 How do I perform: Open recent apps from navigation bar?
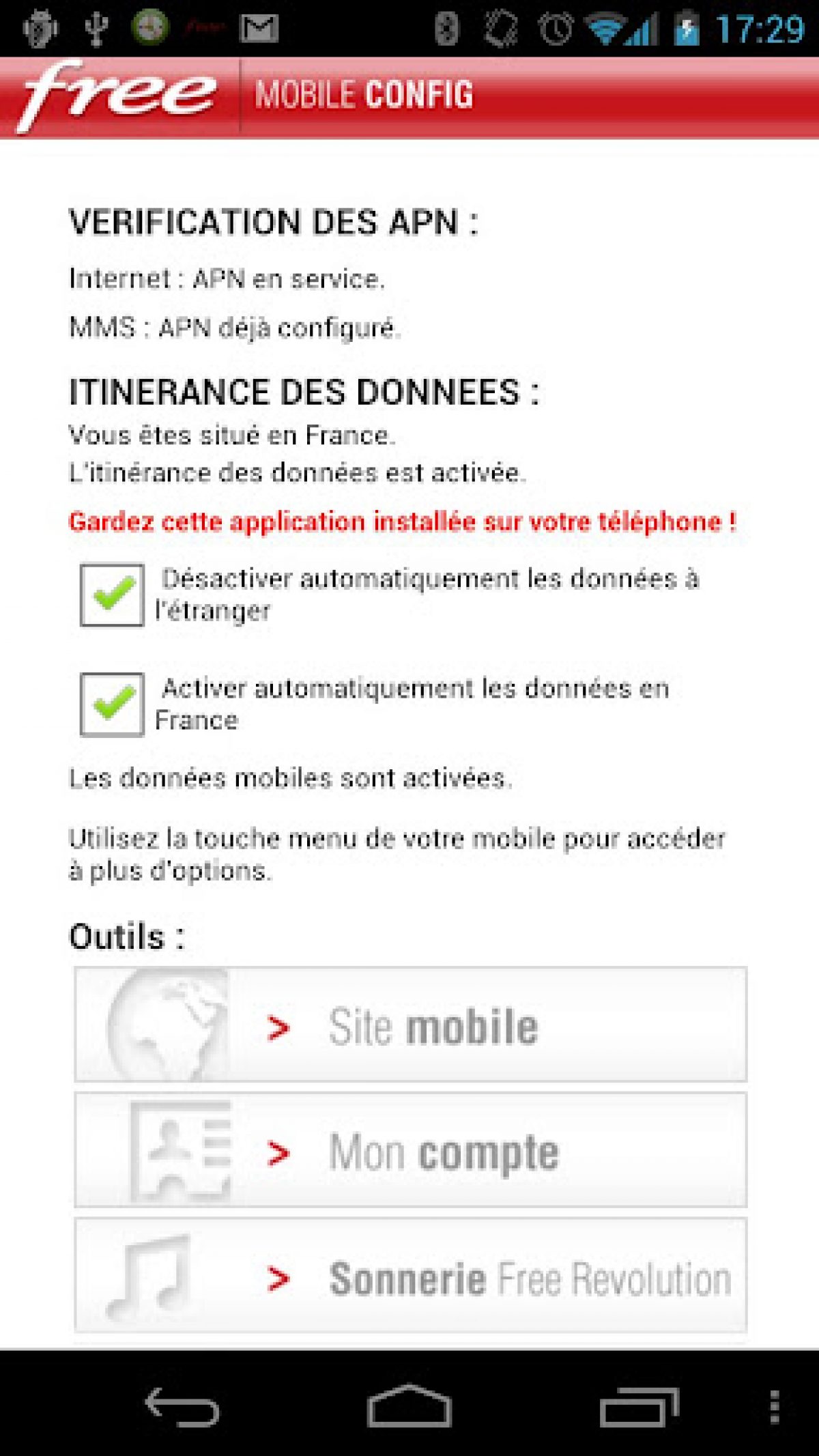[639, 1407]
